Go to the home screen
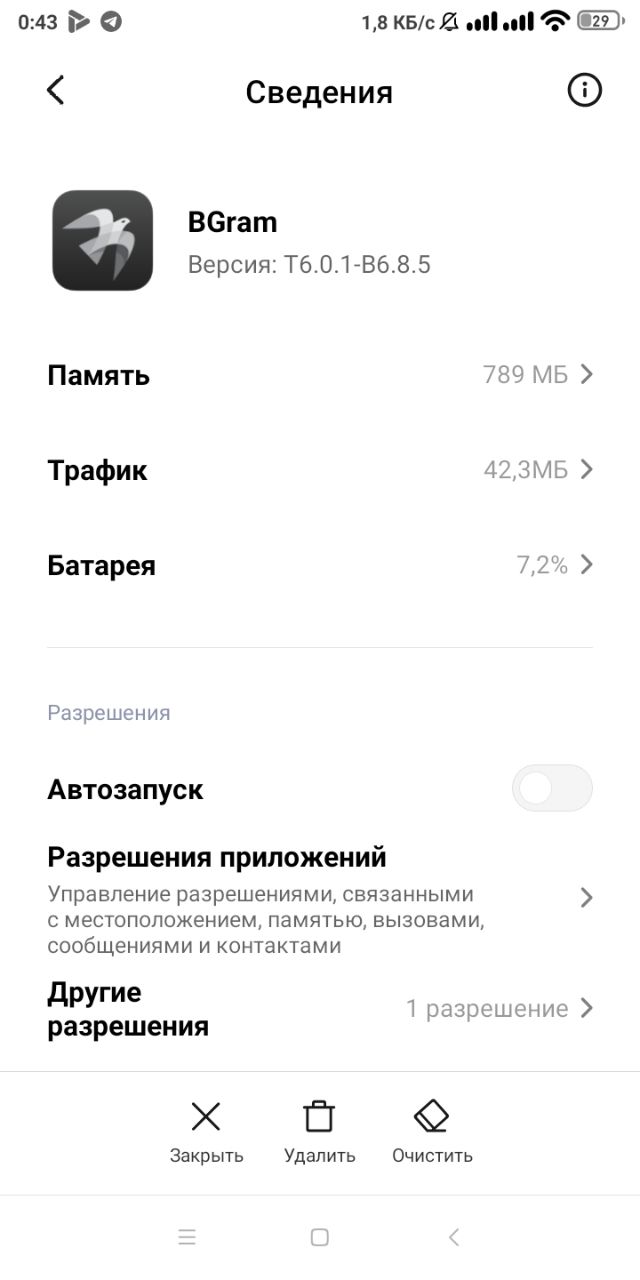Screen dimensions: 640x1280 pyautogui.click(x=320, y=1238)
